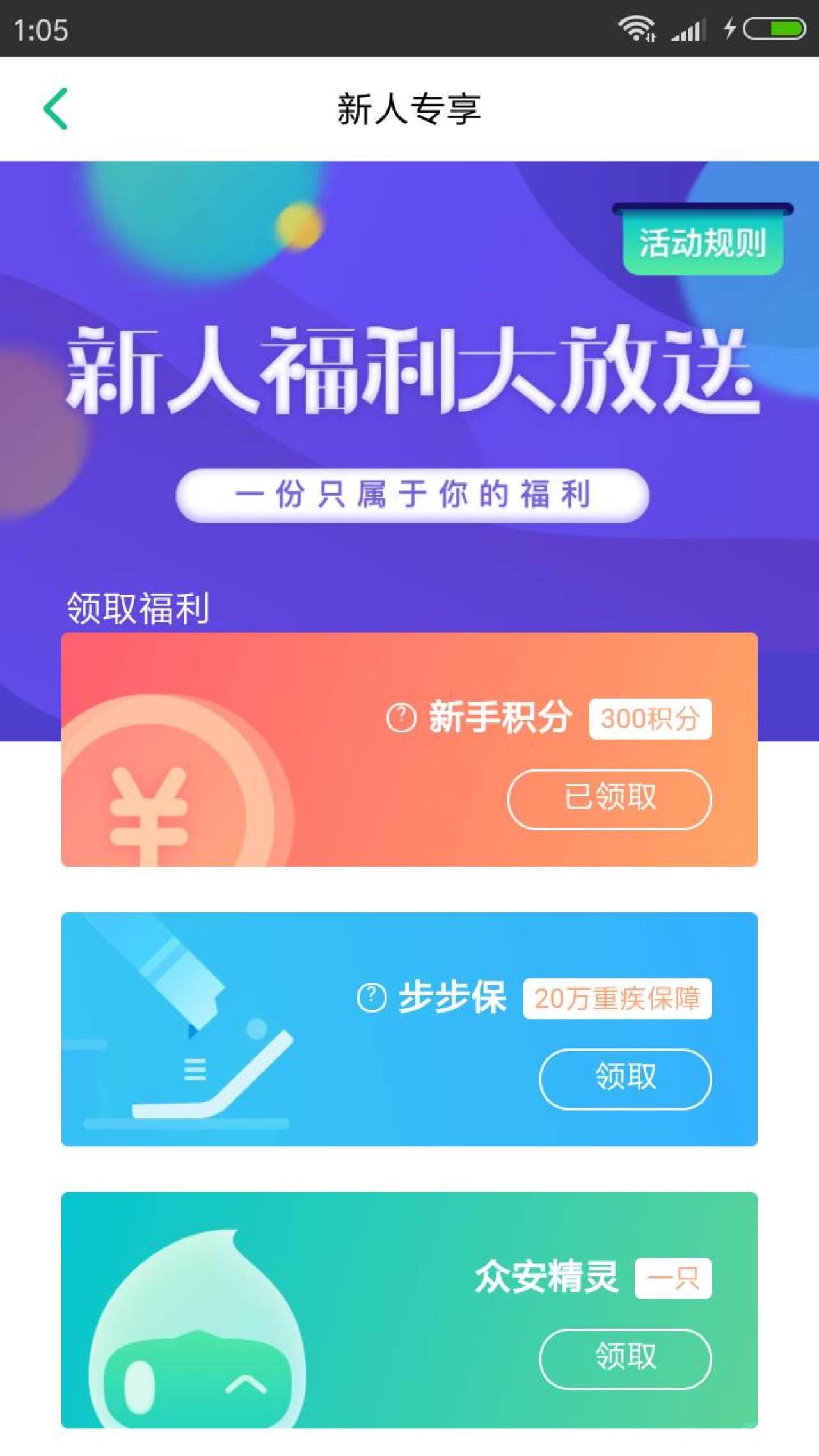The width and height of the screenshot is (819, 1456).
Task: Tap the 已领取 button on 新手积分 card
Action: coord(609,799)
